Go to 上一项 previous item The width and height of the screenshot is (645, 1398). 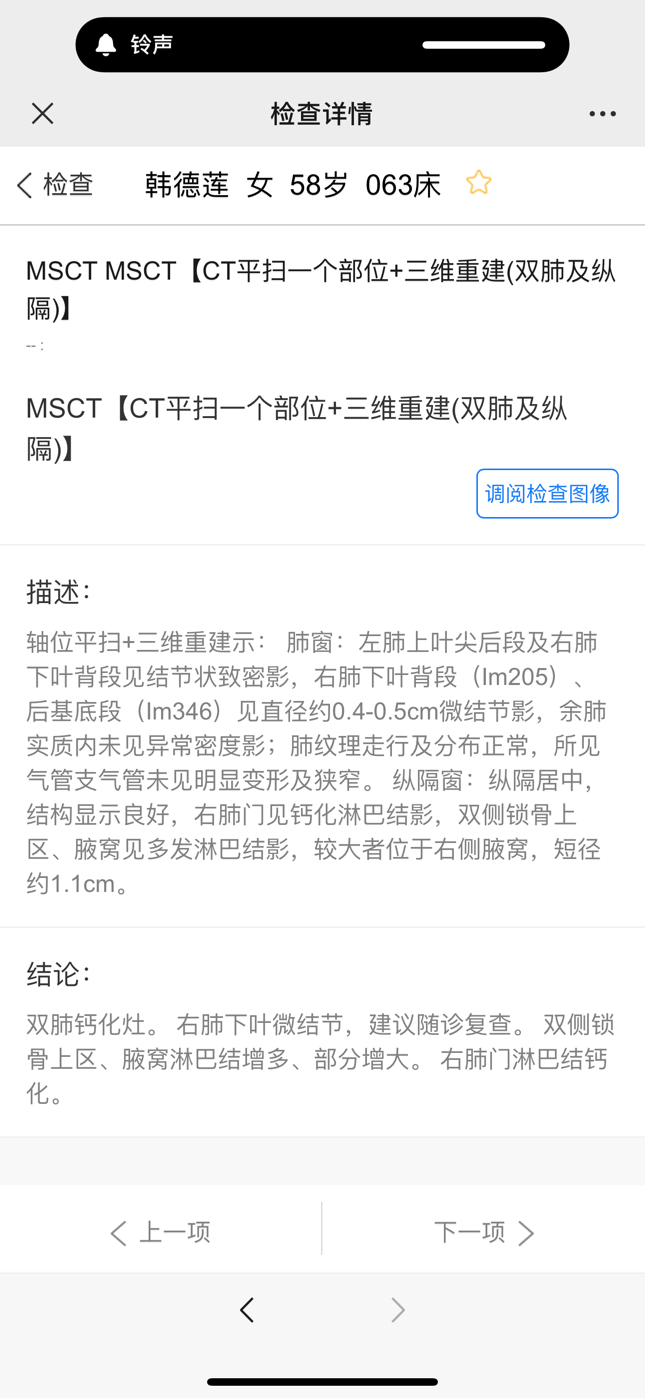point(160,1232)
